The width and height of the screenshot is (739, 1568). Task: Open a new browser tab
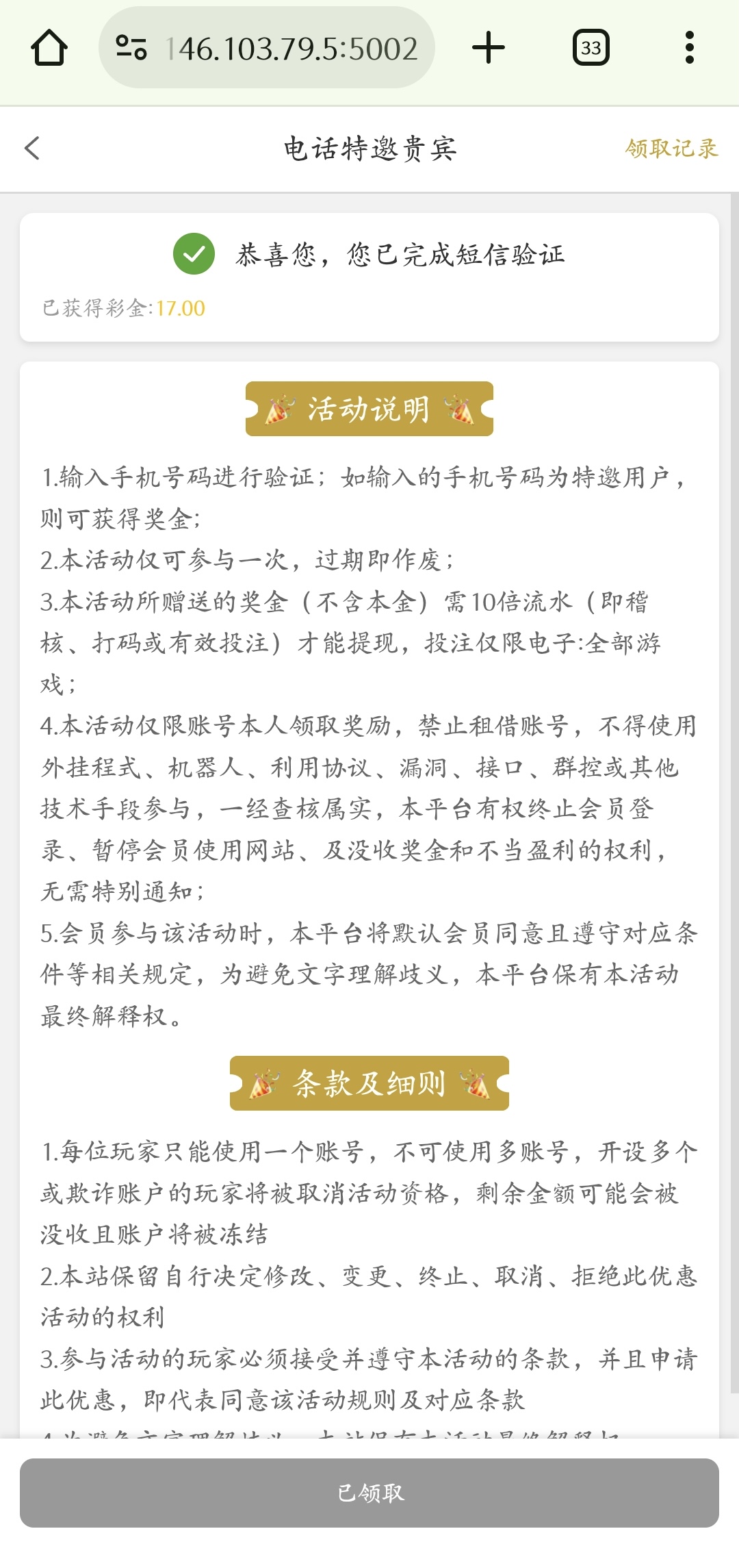tap(489, 48)
